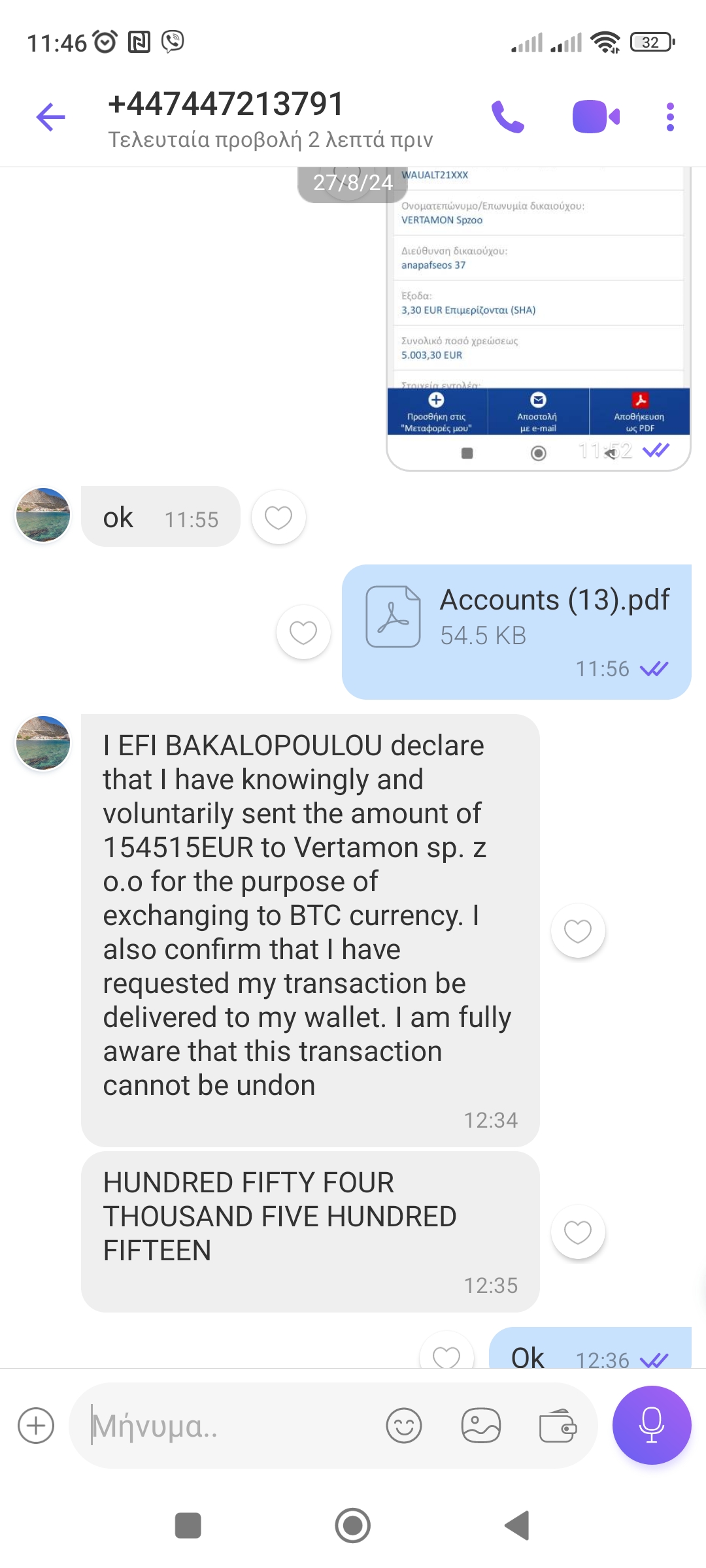706x1568 pixels.
Task: Open the plus attachment menu
Action: coord(36,1426)
